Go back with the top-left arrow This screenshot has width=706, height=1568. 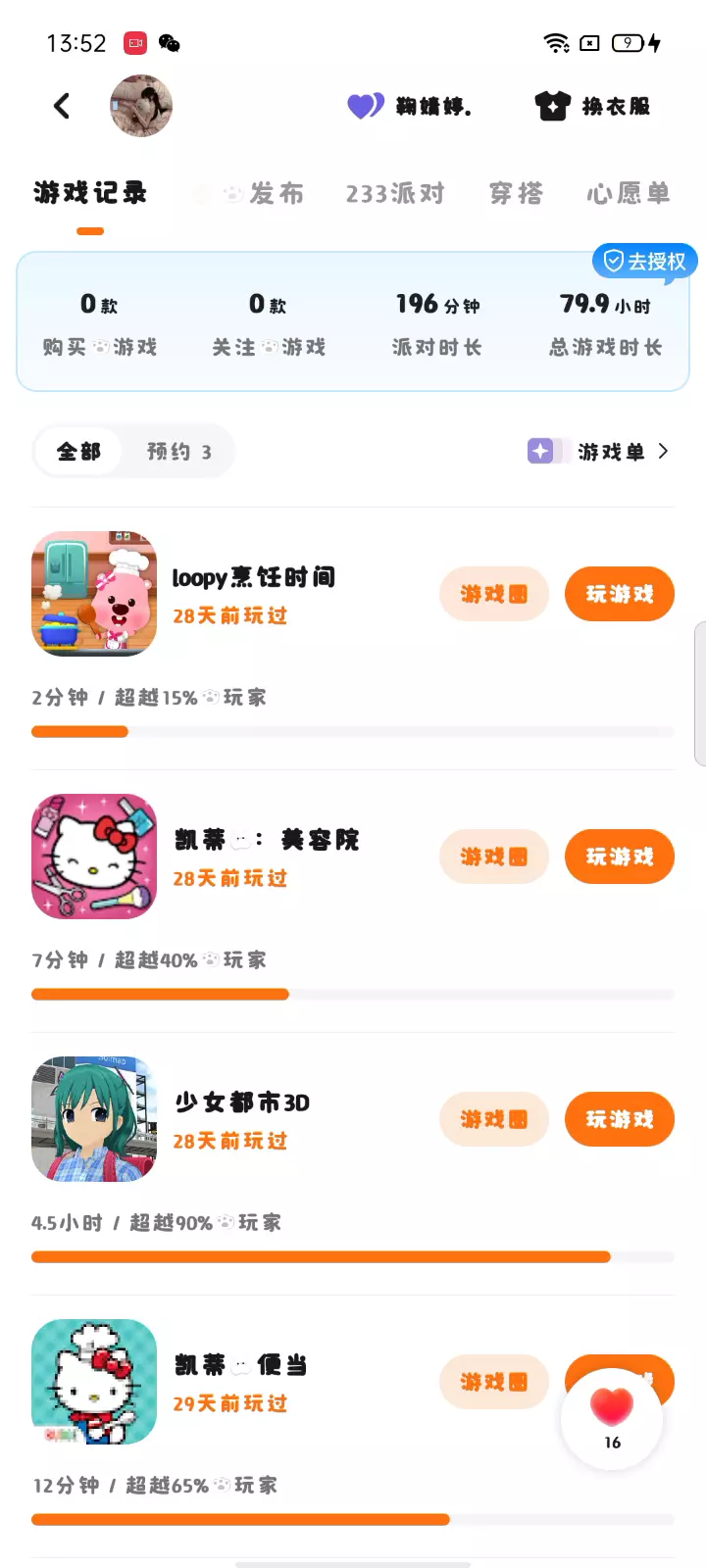(x=62, y=106)
